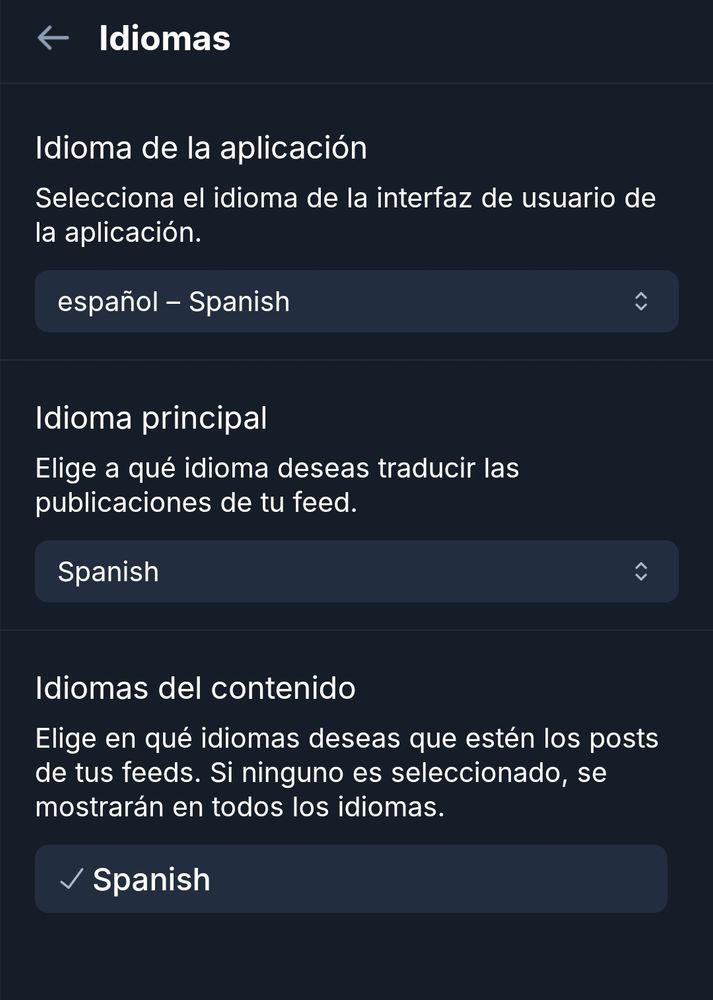The image size is (713, 1000).
Task: Expand the Idioma principal dropdown
Action: point(356,572)
